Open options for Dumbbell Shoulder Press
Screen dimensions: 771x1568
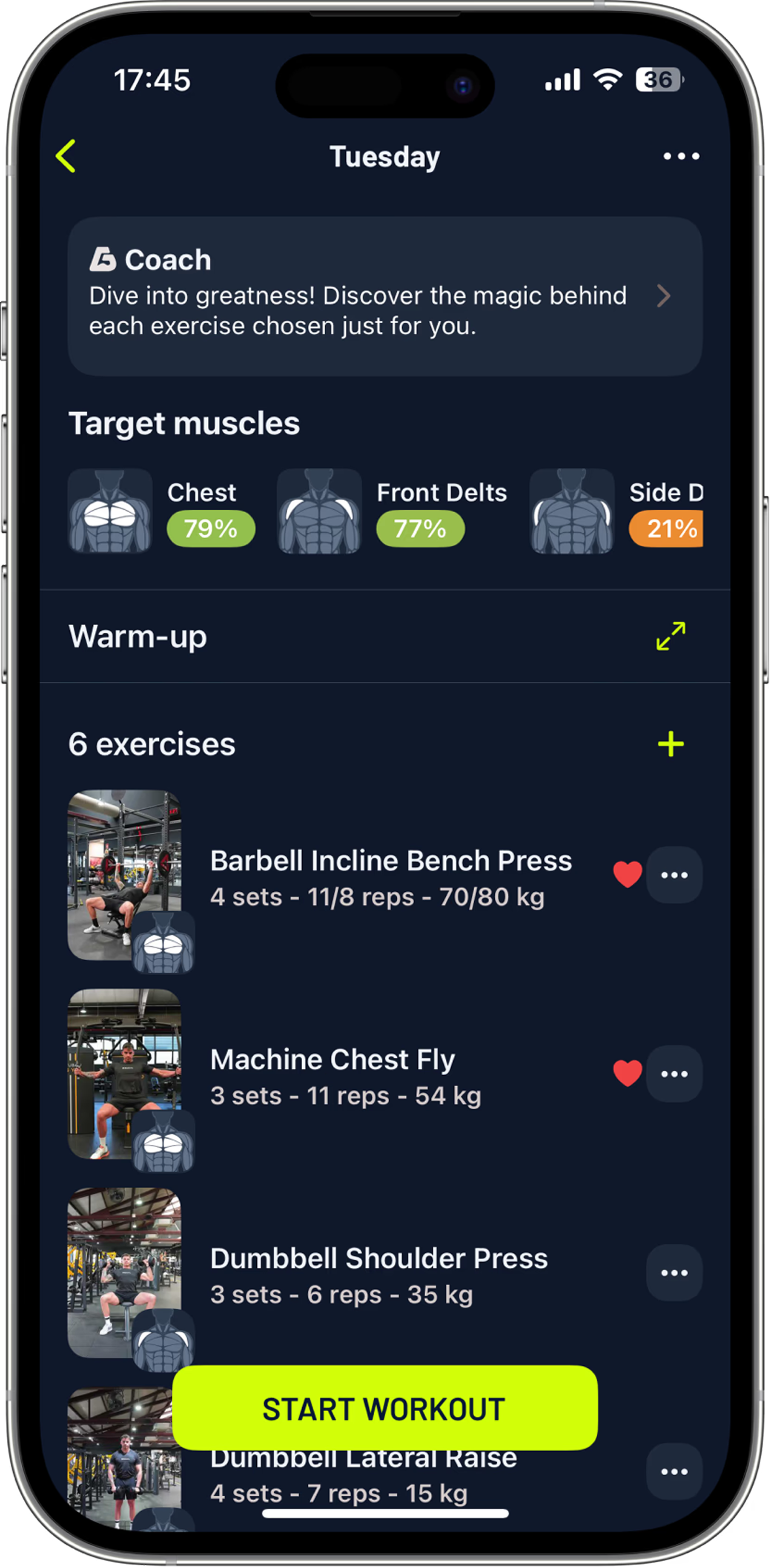(674, 1273)
